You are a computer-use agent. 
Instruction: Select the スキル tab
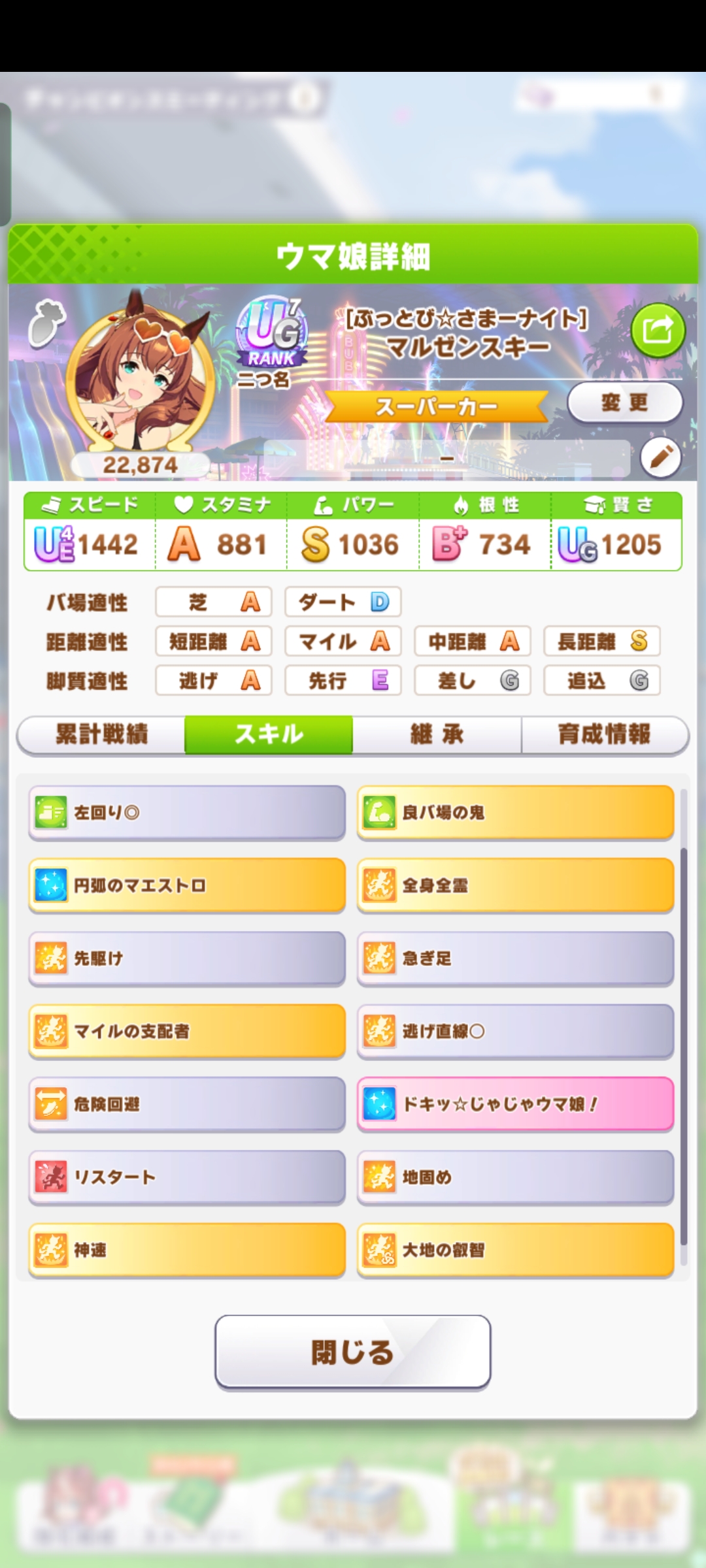[x=269, y=734]
